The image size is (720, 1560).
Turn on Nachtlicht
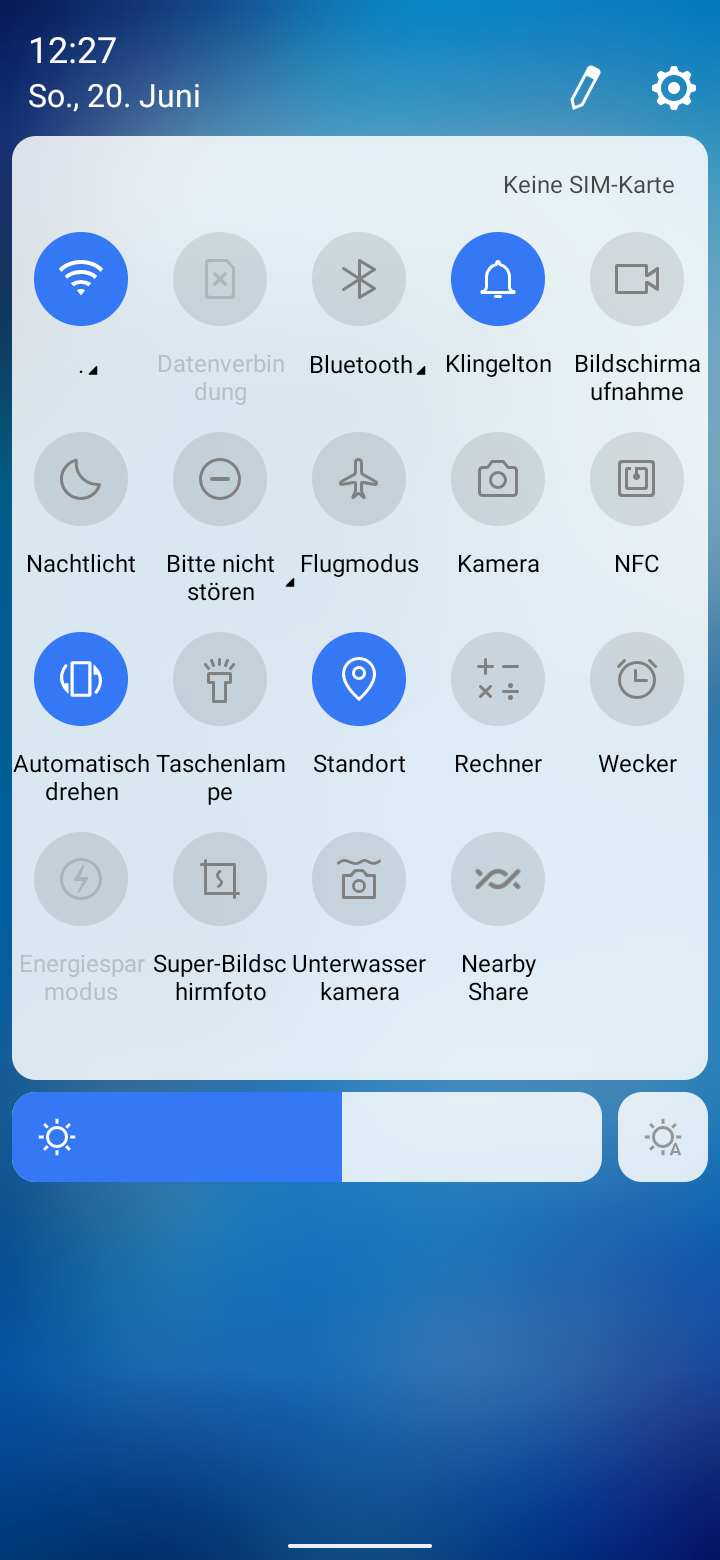point(81,479)
